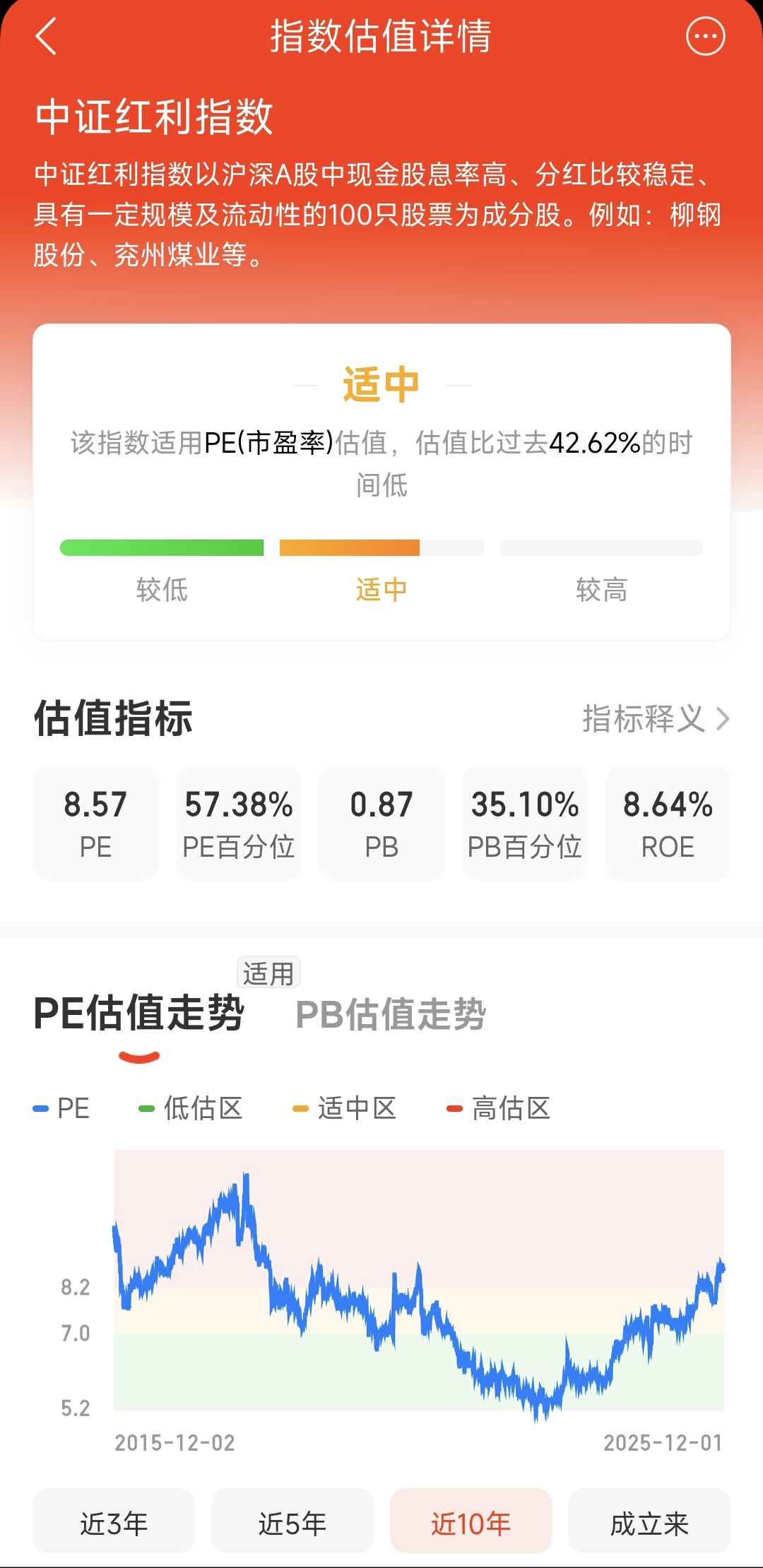
Task: Switch chart to 成立来 range
Action: (649, 1524)
